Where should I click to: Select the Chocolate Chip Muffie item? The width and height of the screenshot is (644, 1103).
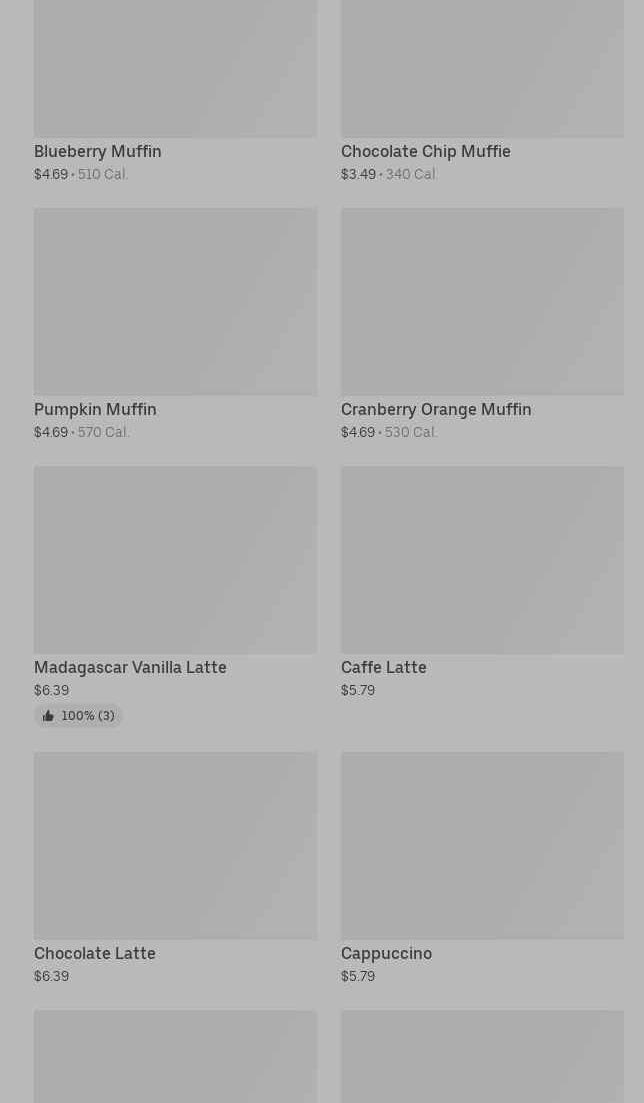pos(482,91)
